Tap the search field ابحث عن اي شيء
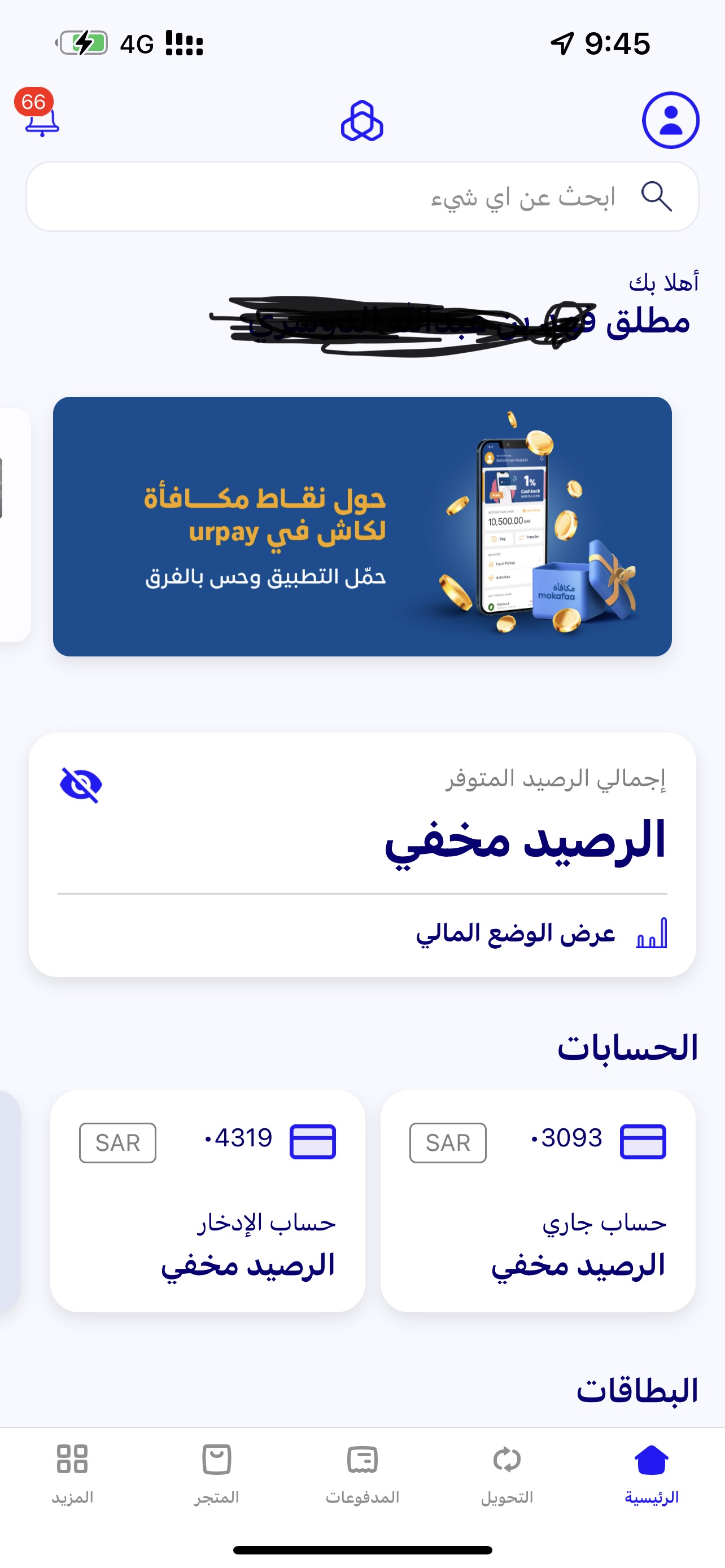This screenshot has width=725, height=1568. (x=362, y=196)
